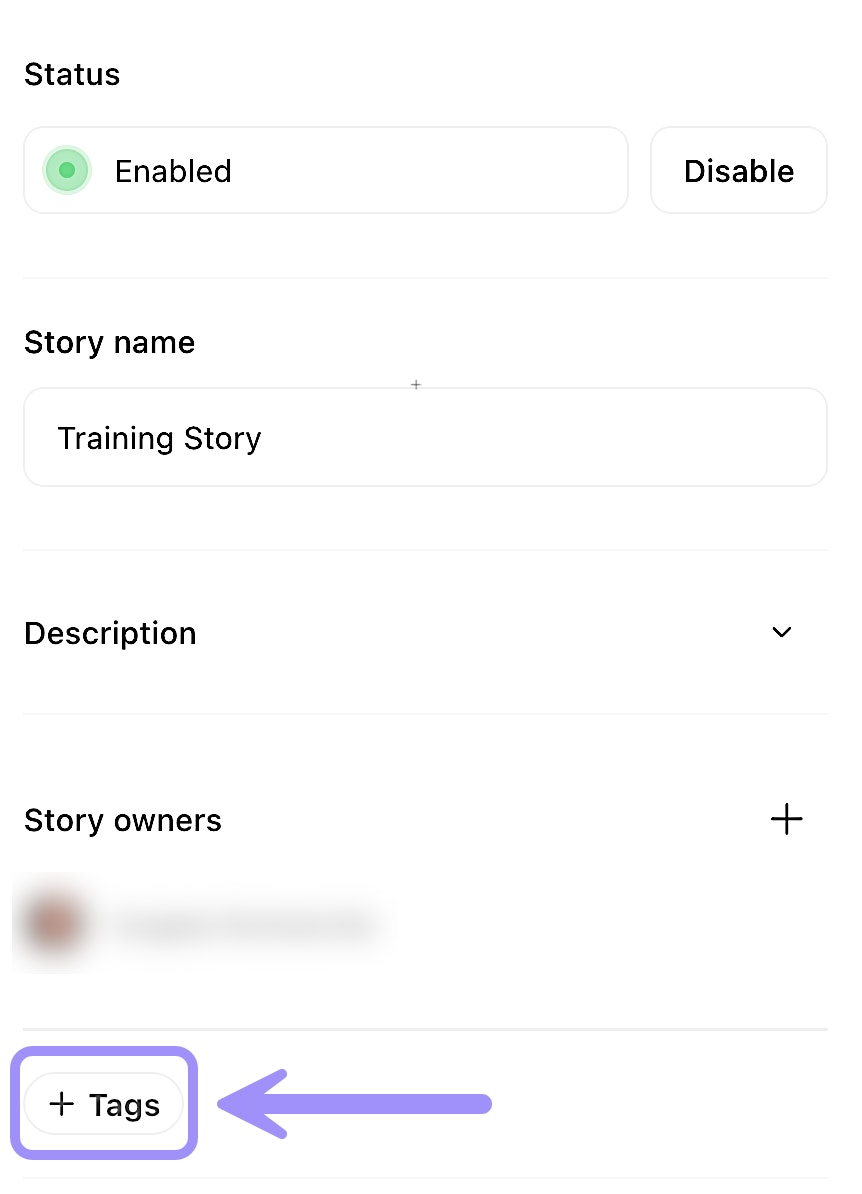Tap the Disable button
Viewport: 862px width, 1194px height.
click(738, 171)
